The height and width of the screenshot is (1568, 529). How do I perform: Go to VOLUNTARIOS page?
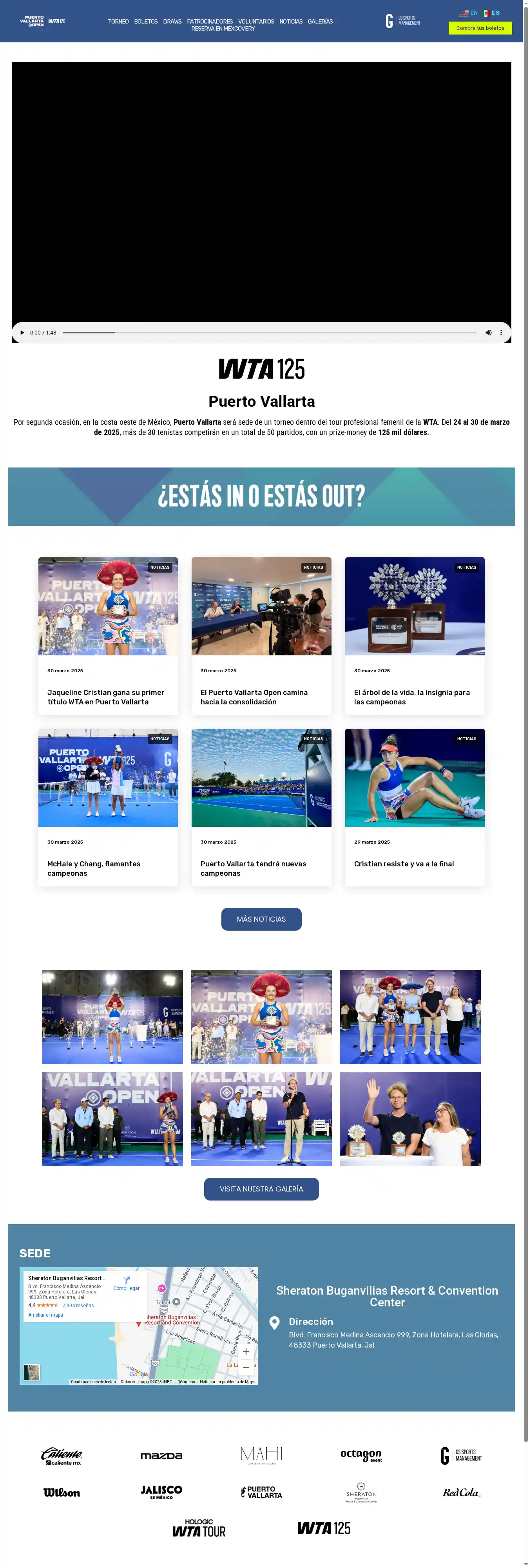coord(255,21)
